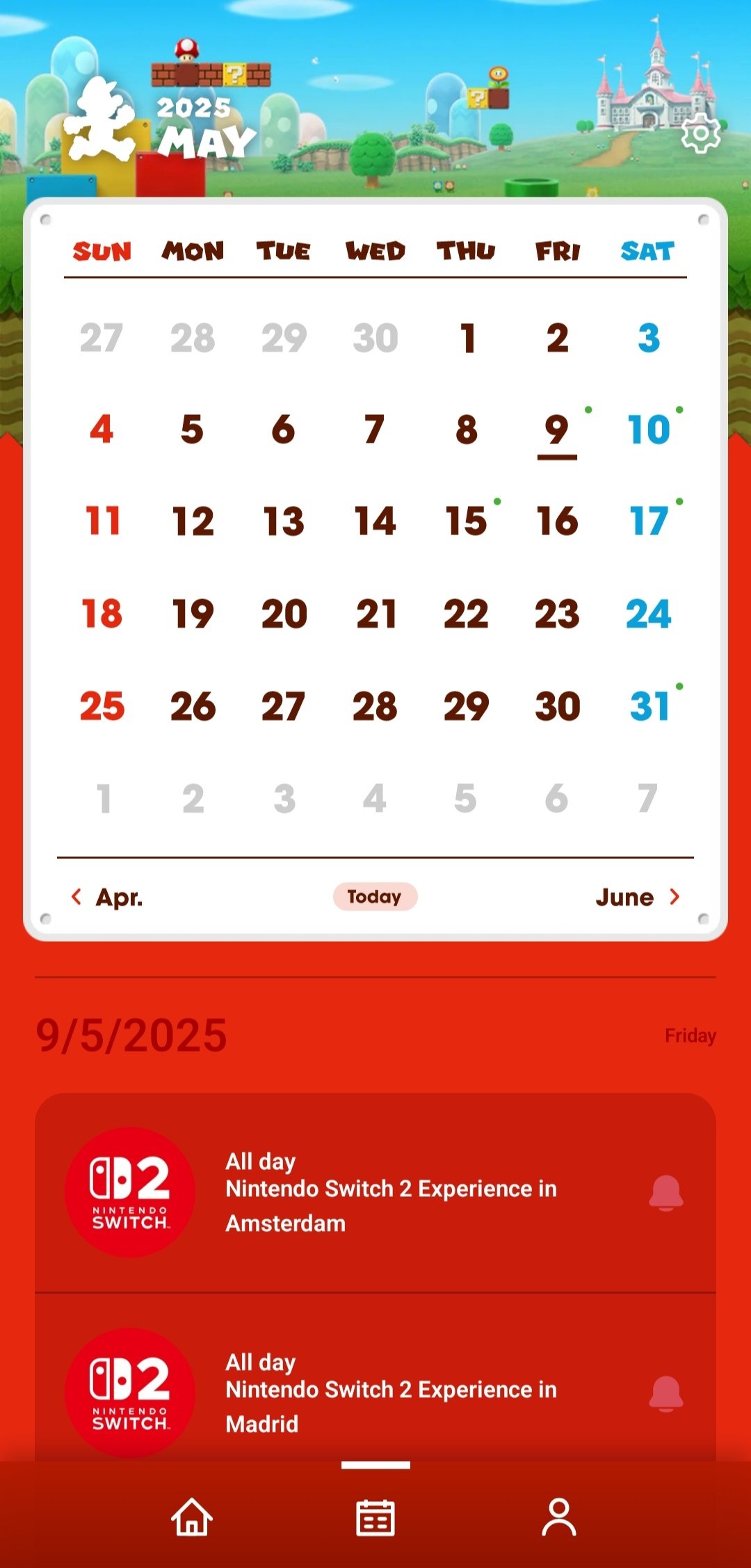Select May 17 on the calendar
This screenshot has width=751, height=1568.
point(648,521)
